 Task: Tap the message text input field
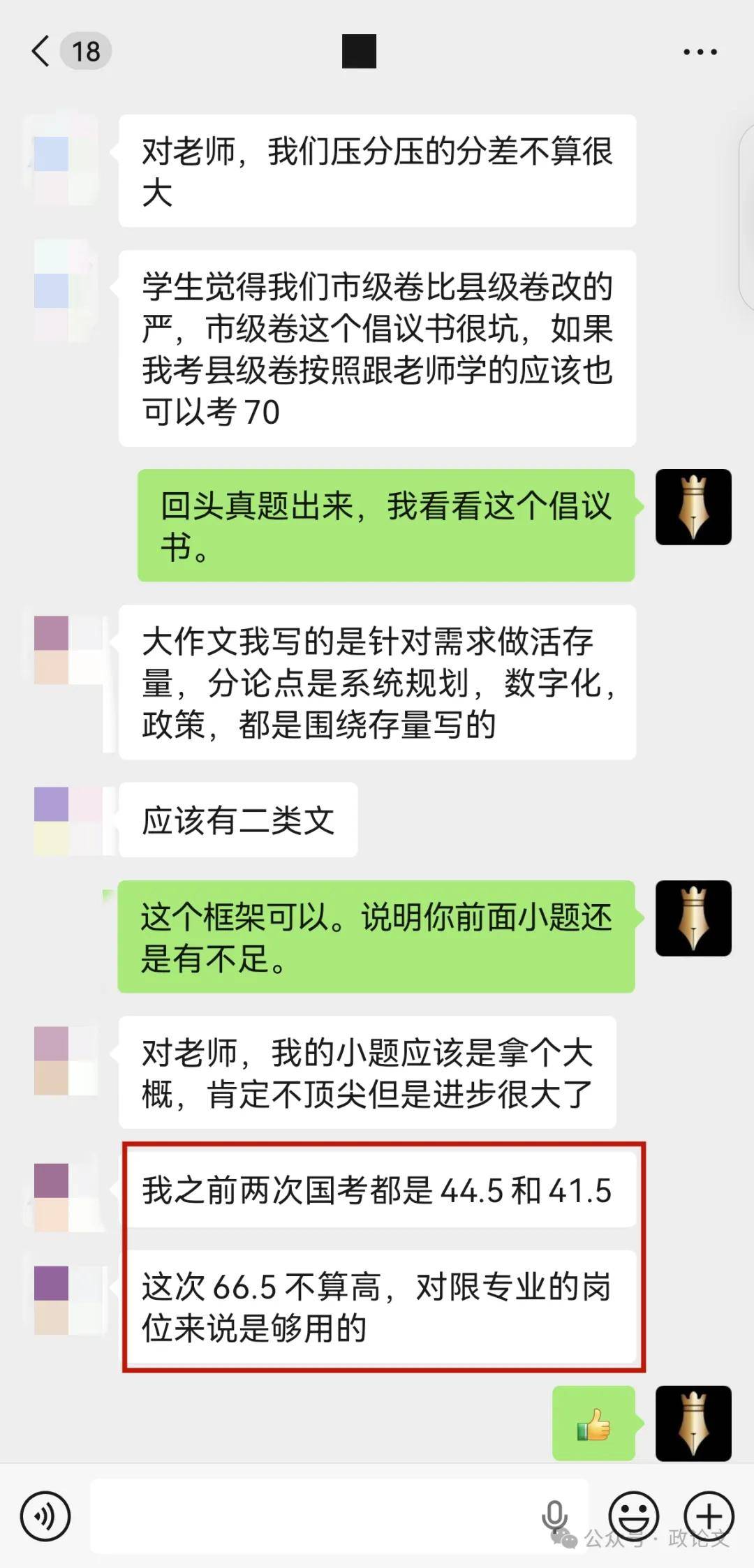coord(314,1516)
